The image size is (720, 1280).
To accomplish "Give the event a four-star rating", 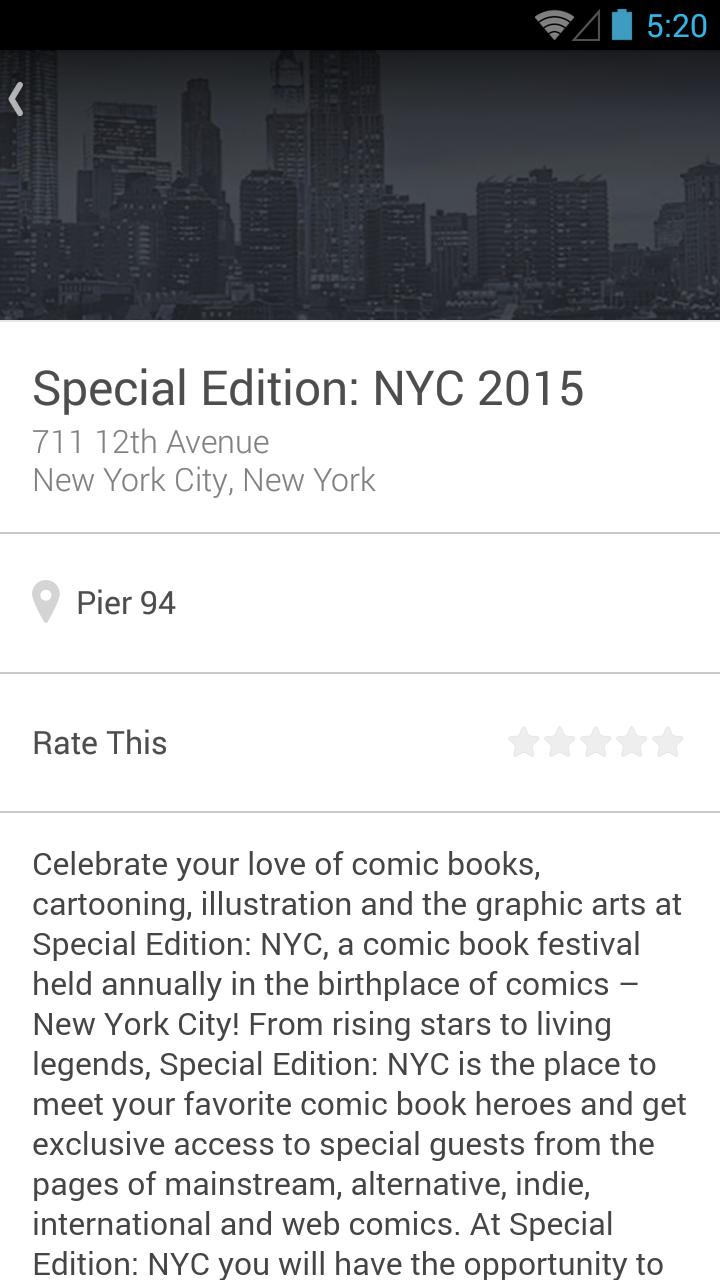I will [632, 742].
